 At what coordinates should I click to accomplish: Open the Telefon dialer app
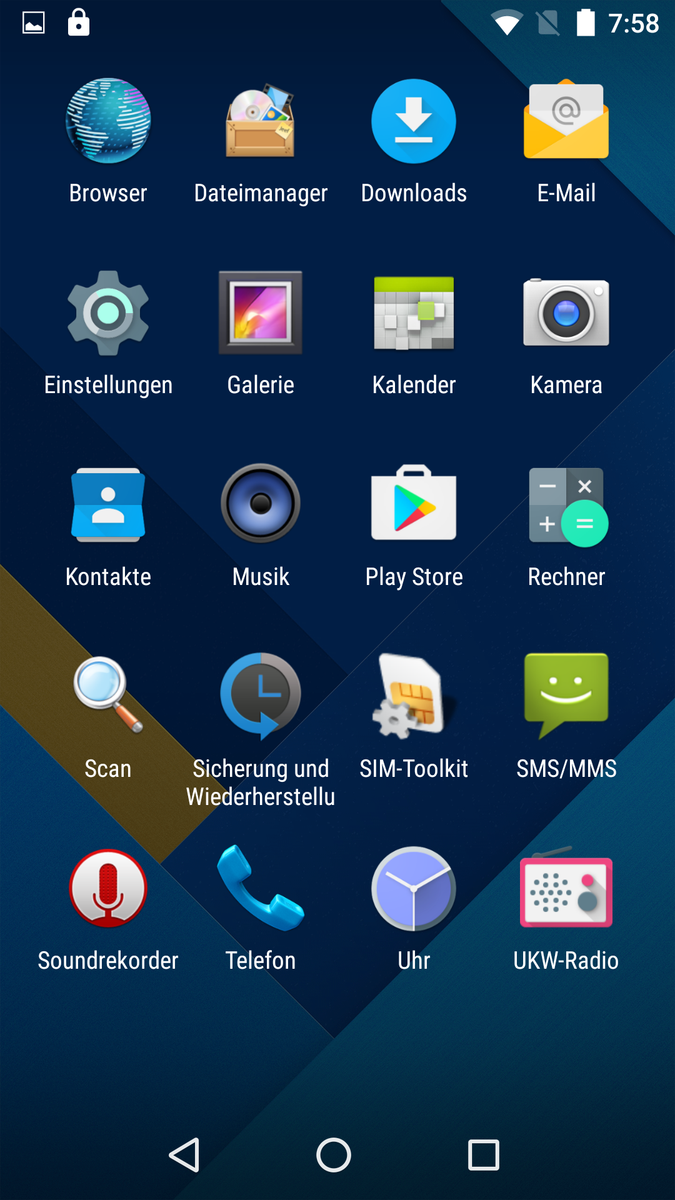pyautogui.click(x=260, y=888)
